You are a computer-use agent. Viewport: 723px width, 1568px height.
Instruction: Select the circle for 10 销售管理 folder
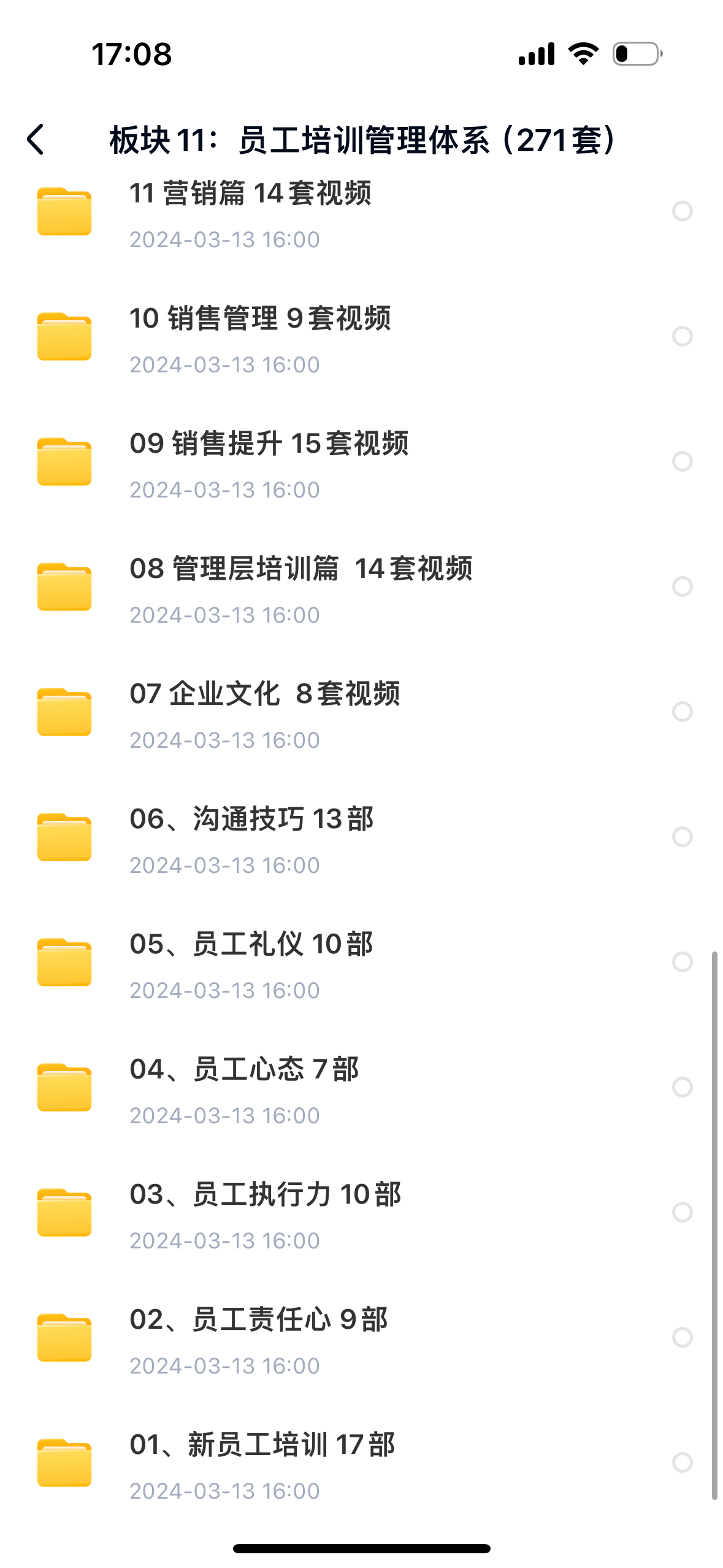(x=682, y=336)
